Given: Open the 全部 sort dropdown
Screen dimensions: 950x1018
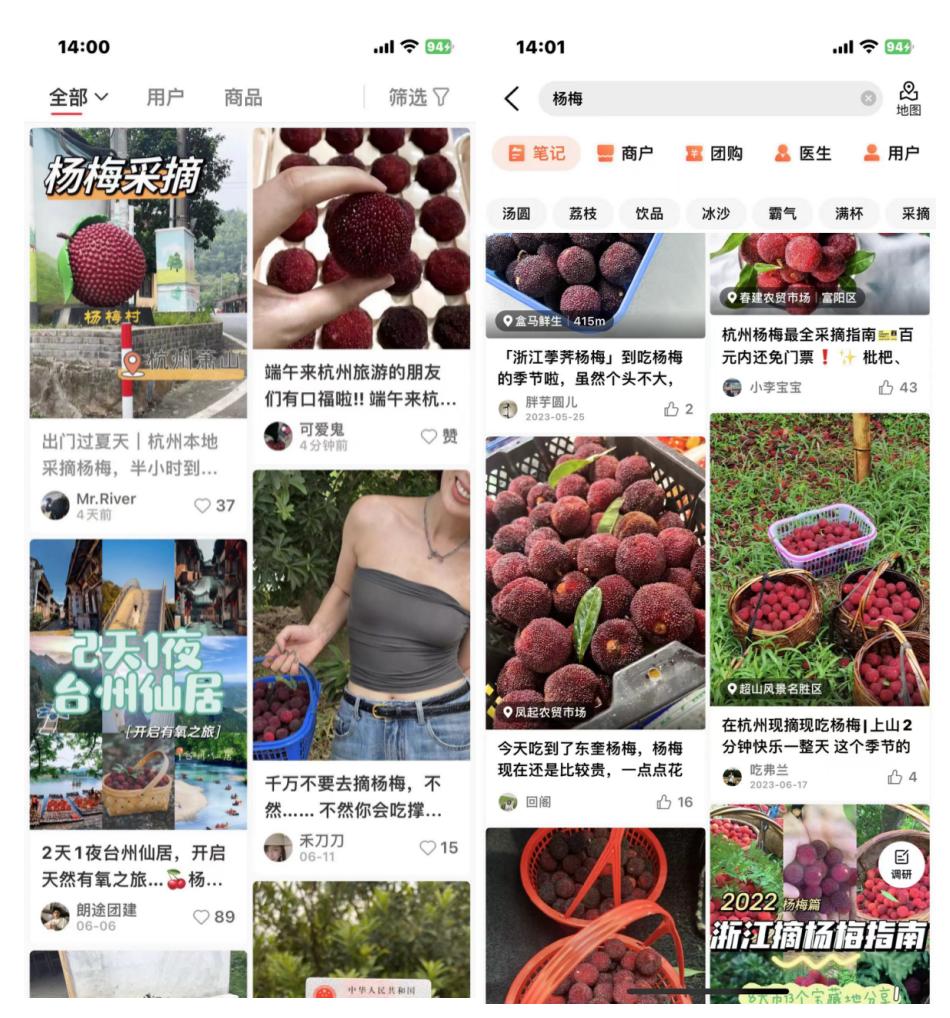Looking at the screenshot, I should click(x=79, y=97).
